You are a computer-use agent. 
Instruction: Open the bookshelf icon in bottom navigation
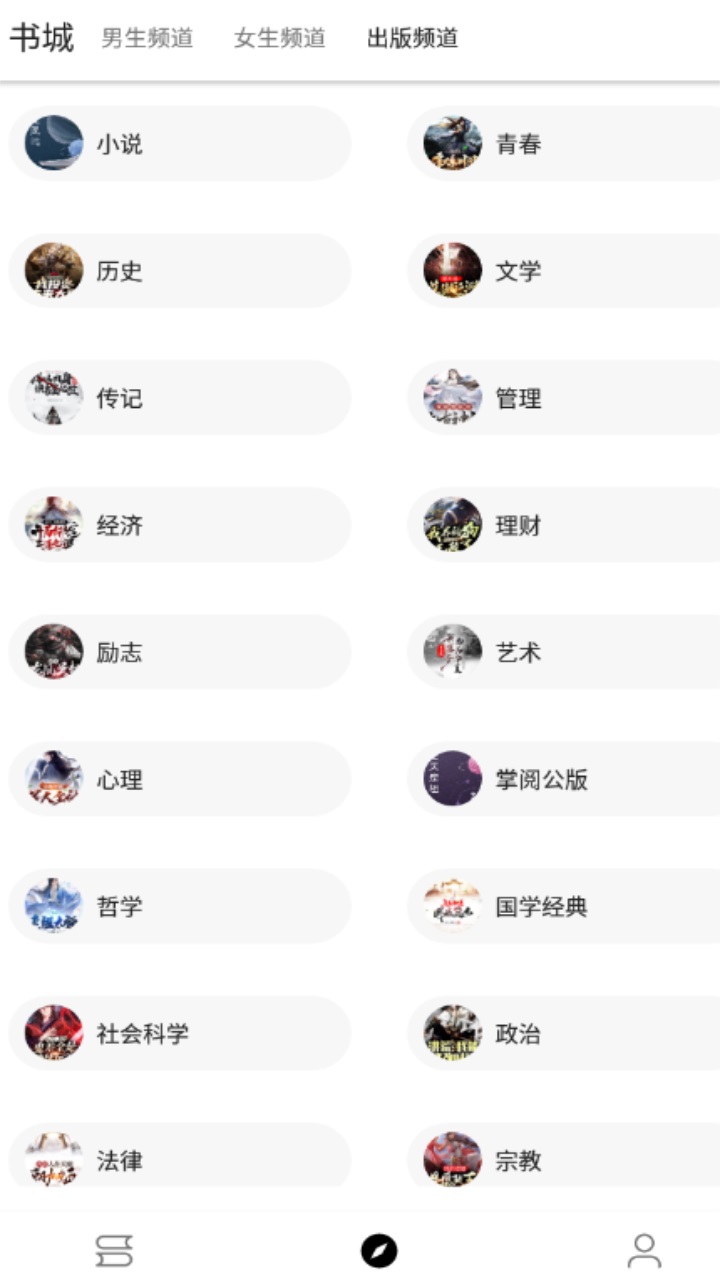115,1247
